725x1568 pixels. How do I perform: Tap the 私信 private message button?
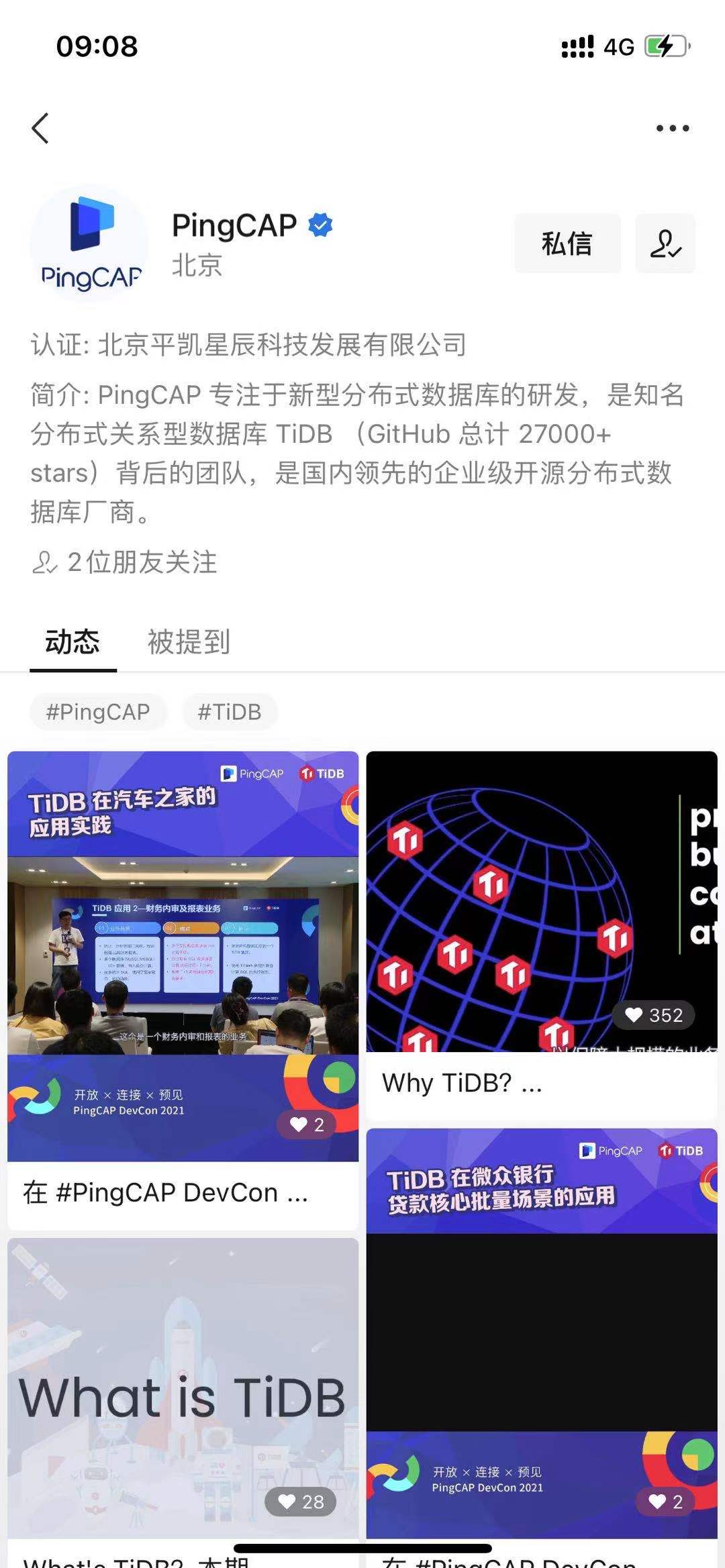[567, 244]
